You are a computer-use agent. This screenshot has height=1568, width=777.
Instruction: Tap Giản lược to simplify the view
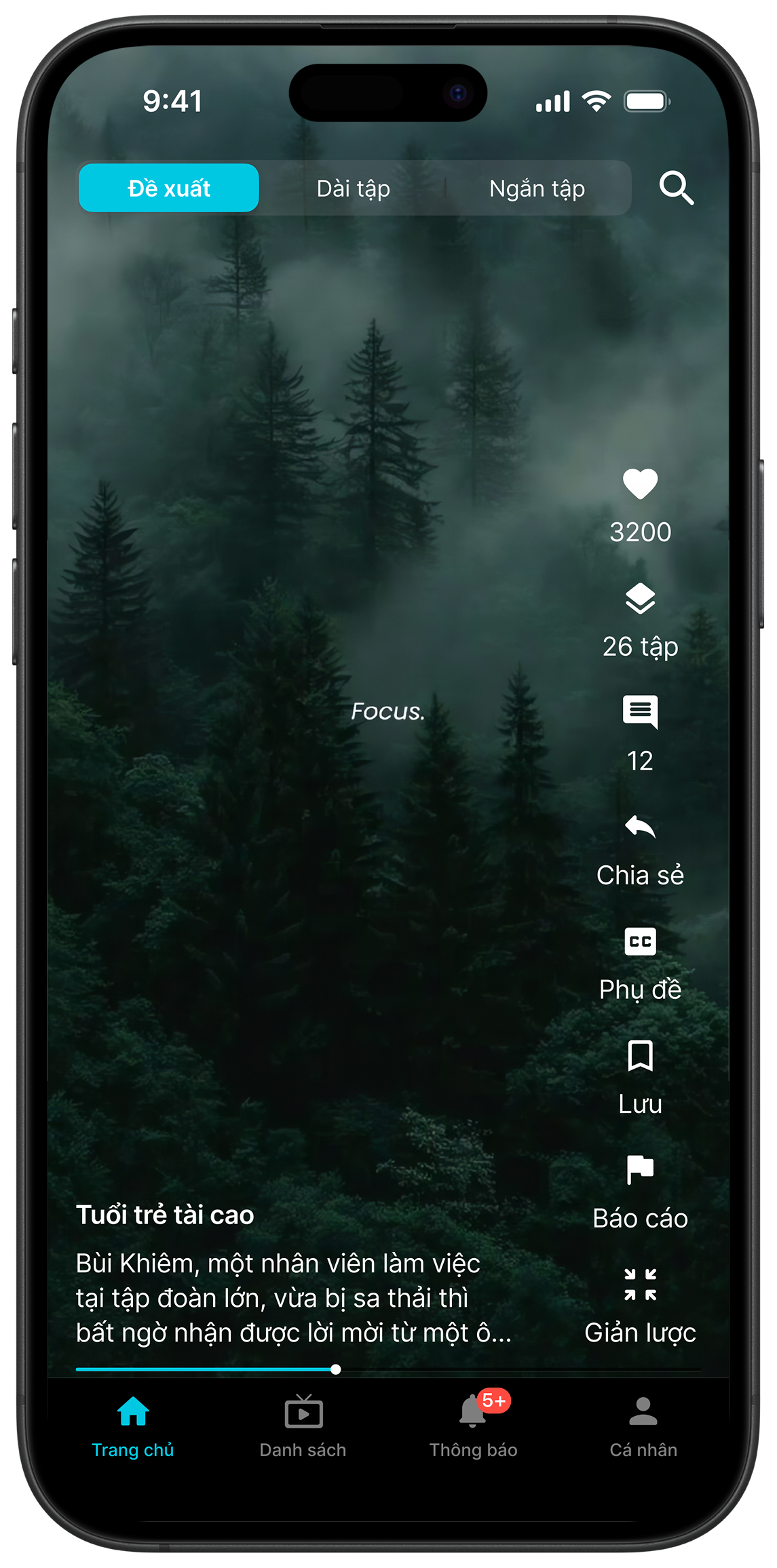point(640,1285)
